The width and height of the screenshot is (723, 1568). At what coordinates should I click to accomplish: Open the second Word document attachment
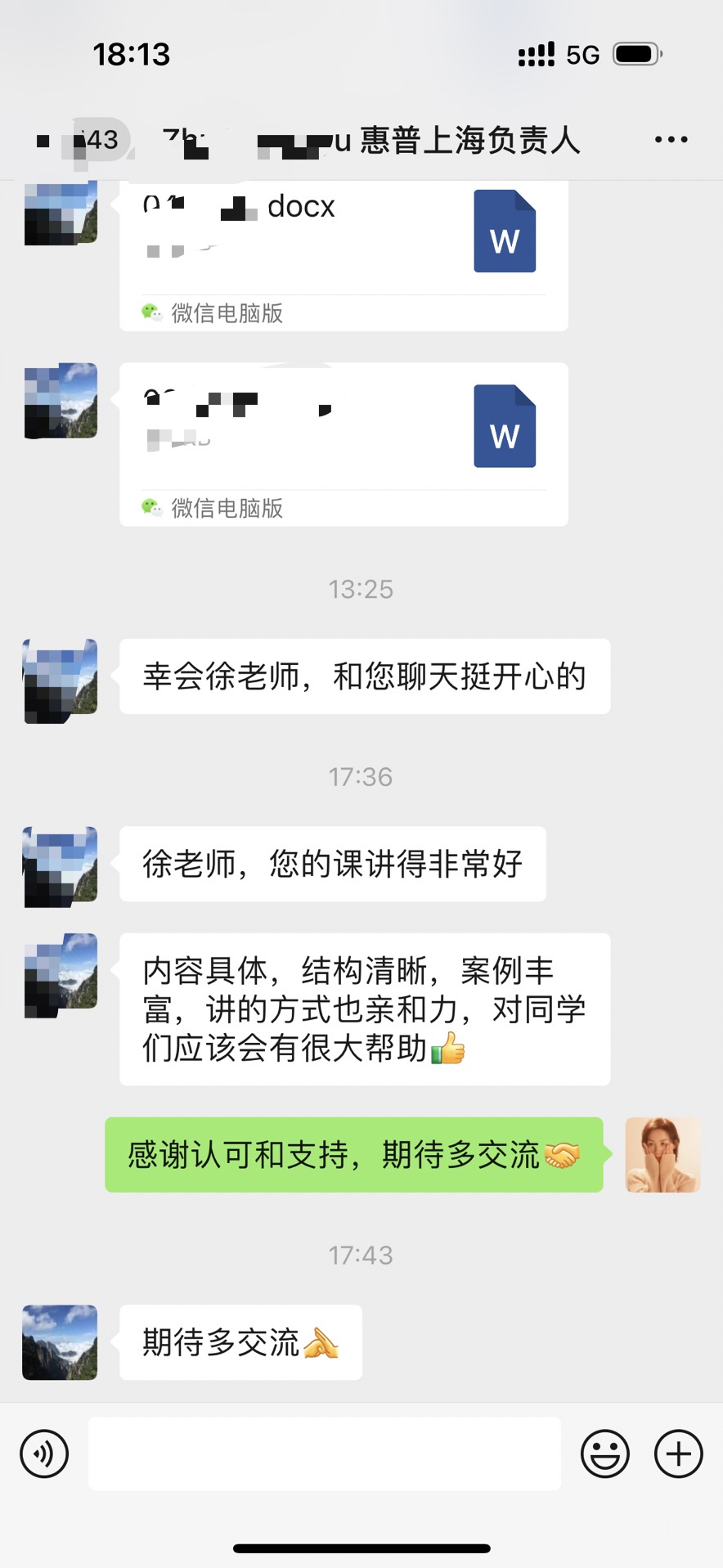[x=344, y=442]
